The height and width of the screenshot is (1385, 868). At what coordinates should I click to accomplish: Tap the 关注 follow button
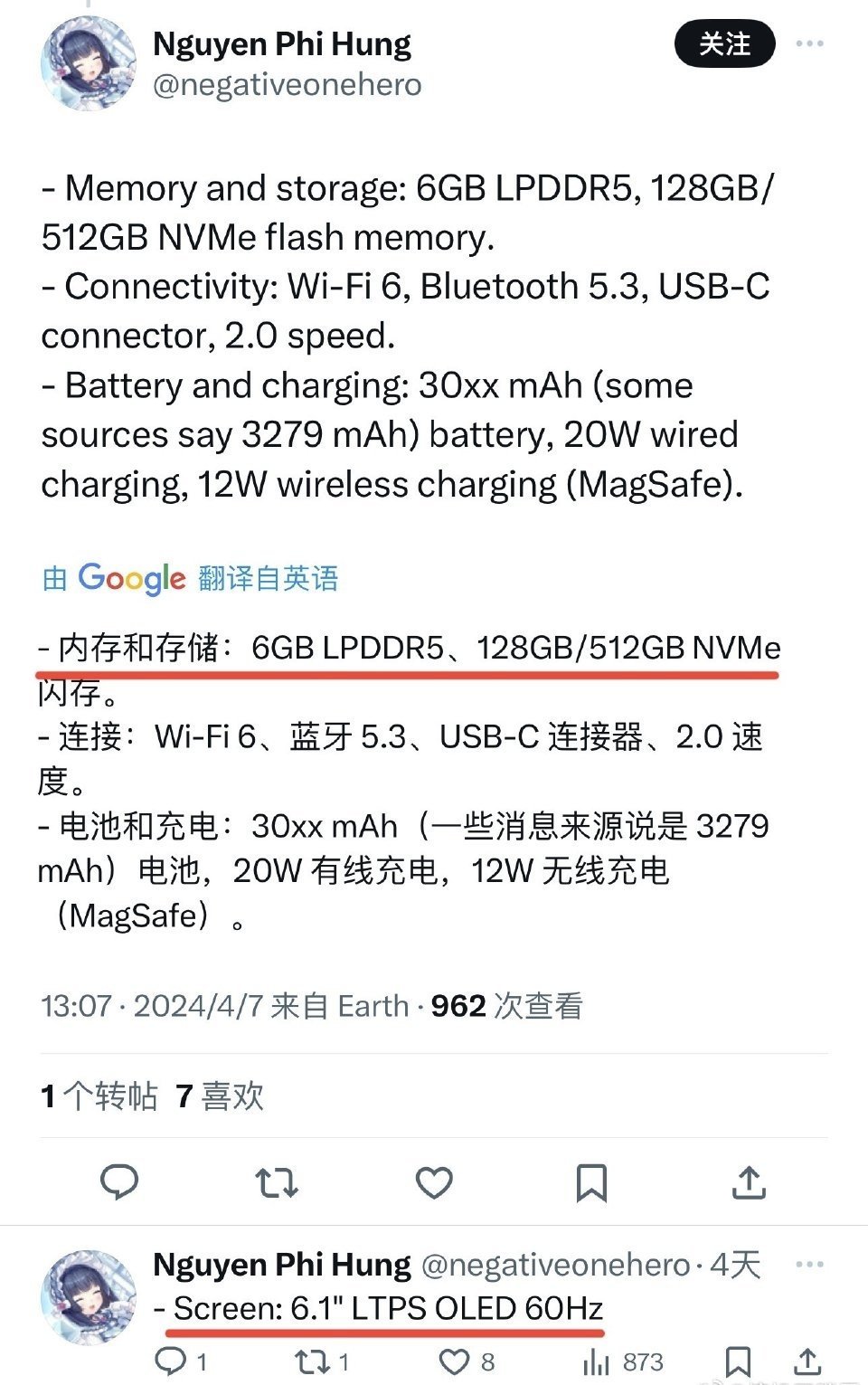click(724, 43)
